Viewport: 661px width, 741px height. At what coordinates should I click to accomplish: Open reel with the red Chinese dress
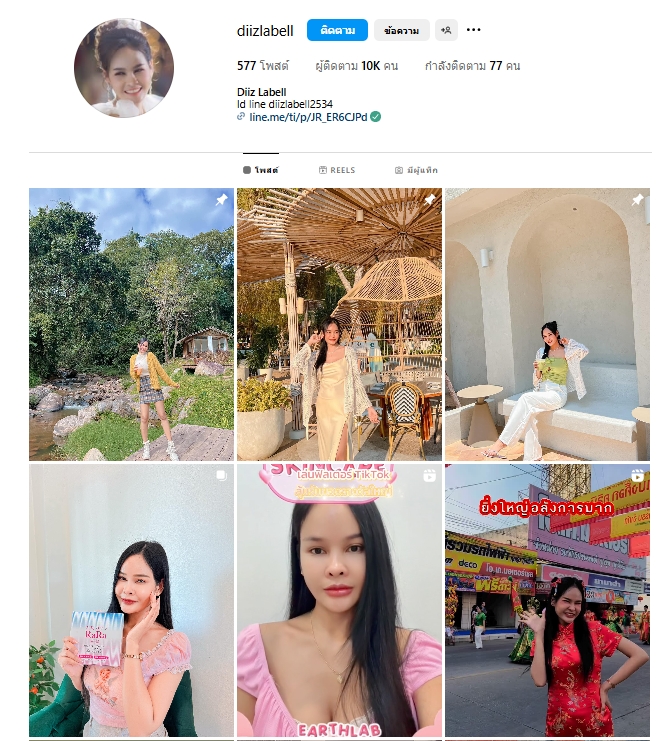point(547,600)
